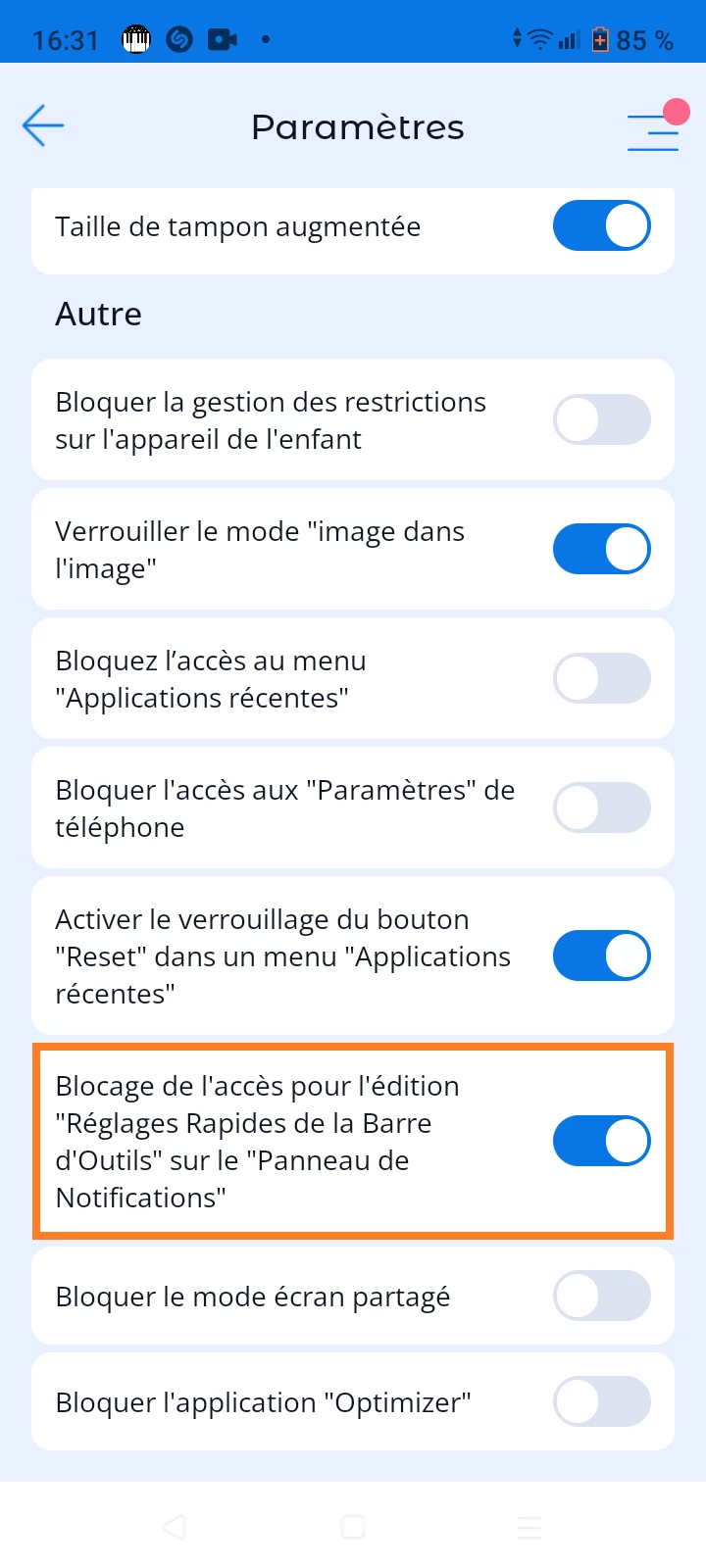Turn off "Reset" button lock switch
This screenshot has height=1568, width=706.
coord(601,955)
